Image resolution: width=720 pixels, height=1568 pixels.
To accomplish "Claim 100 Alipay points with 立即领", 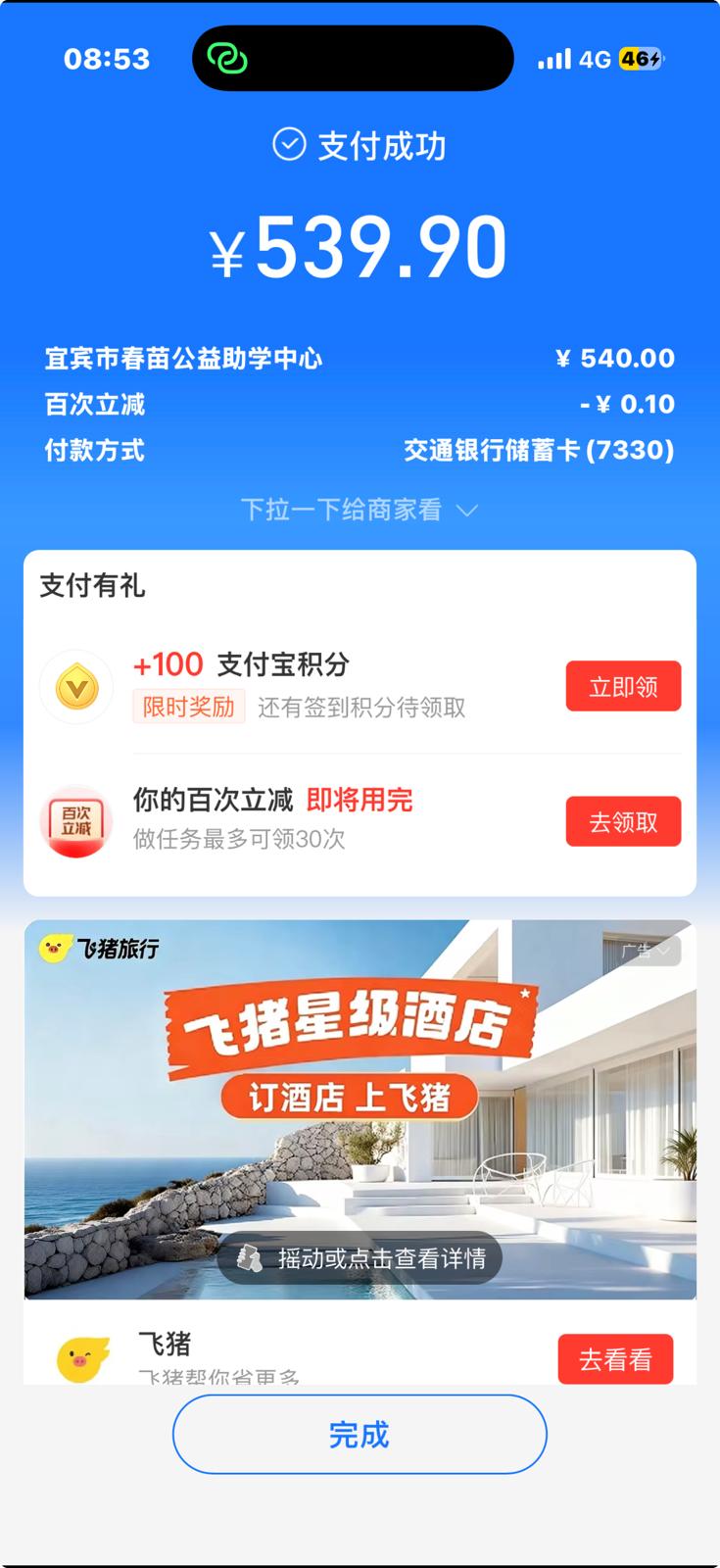I will 623,687.
